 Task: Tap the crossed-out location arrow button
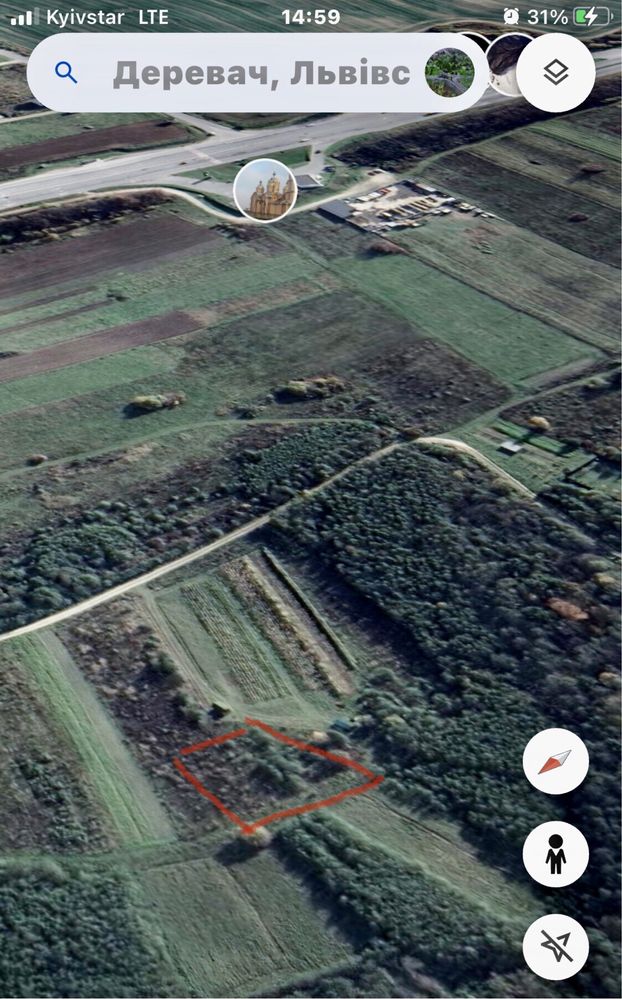click(x=556, y=947)
